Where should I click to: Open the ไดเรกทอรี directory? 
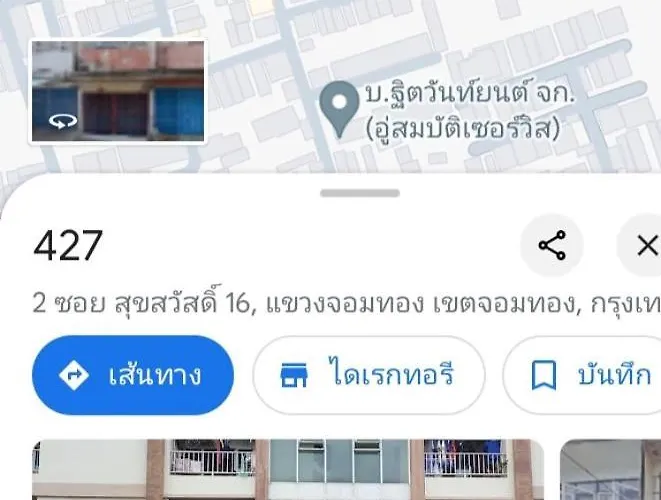click(368, 375)
